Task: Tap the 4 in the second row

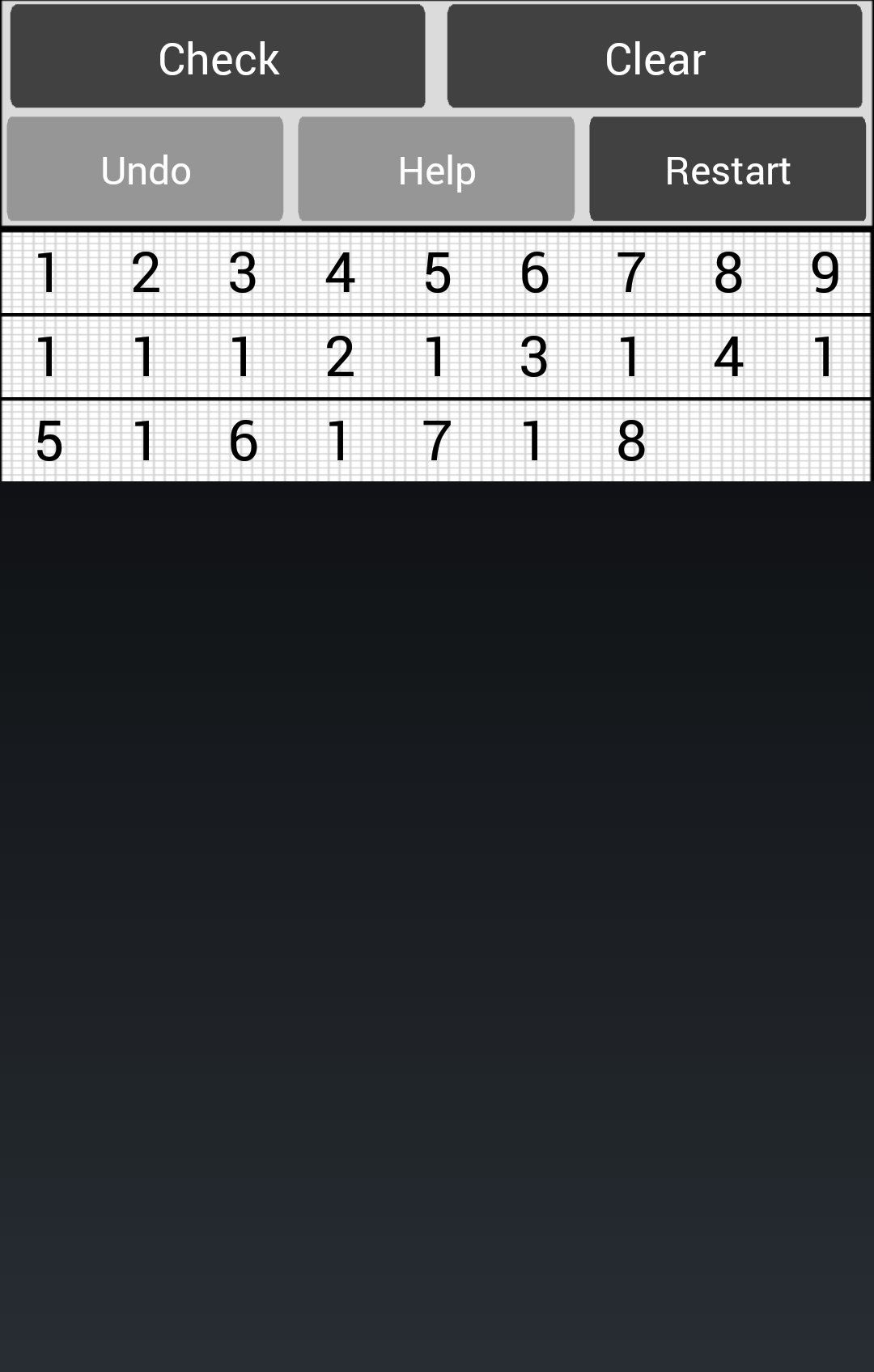Action: [x=728, y=358]
